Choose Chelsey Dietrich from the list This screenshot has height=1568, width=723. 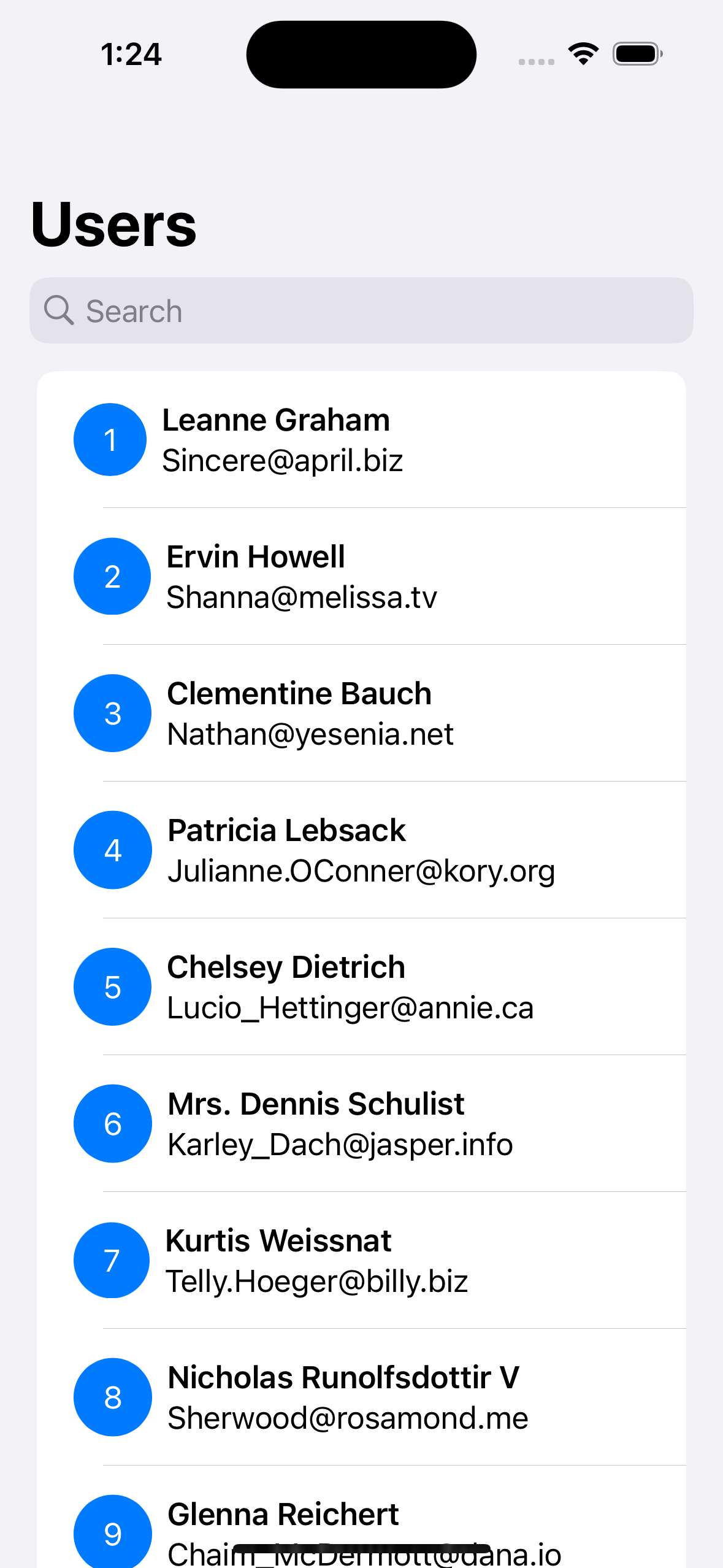tap(361, 987)
